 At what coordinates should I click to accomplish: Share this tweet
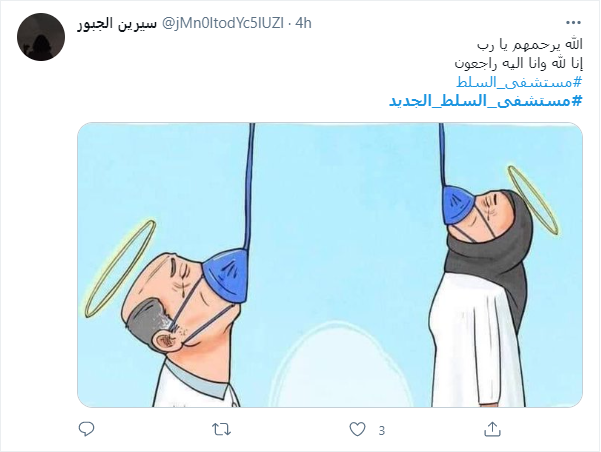(492, 430)
